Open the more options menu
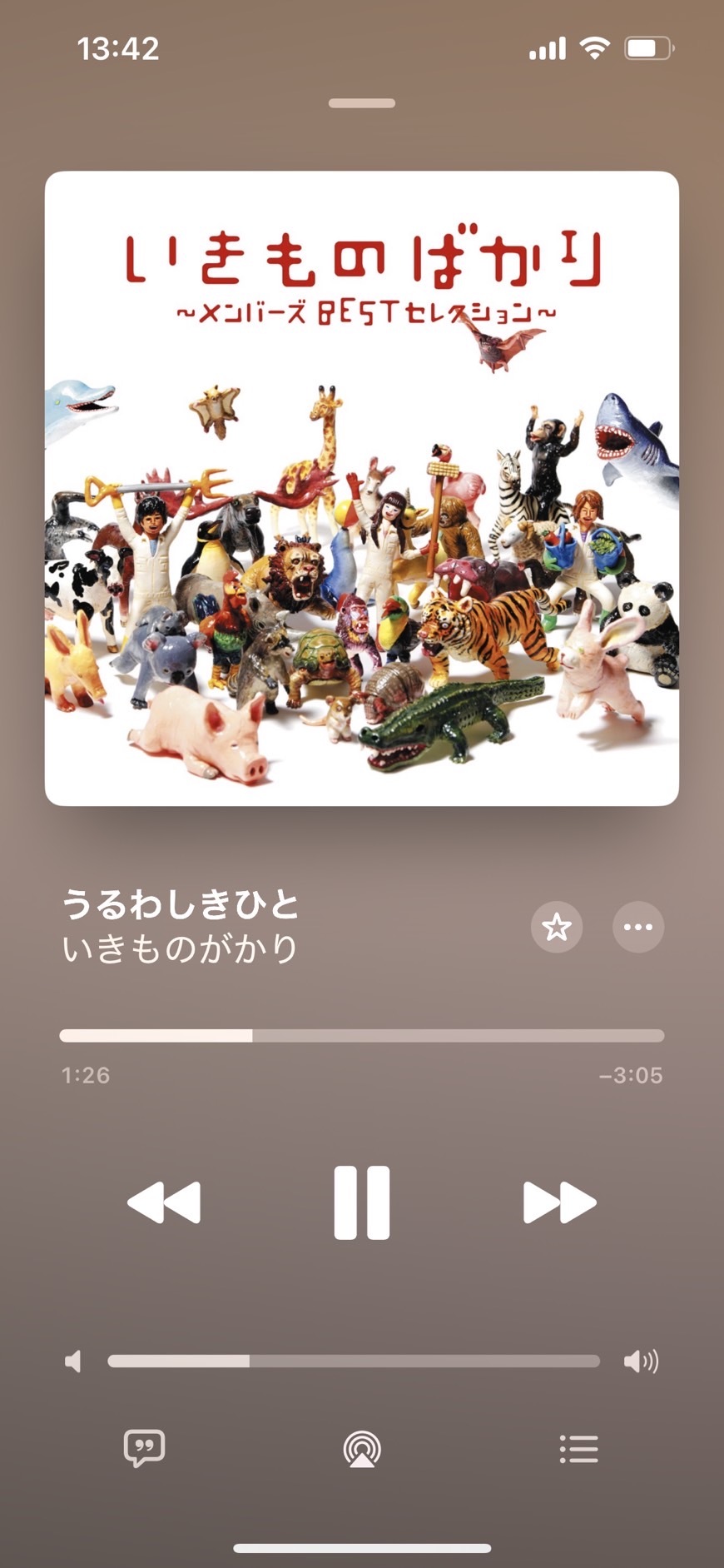The image size is (724, 1568). pyautogui.click(x=637, y=927)
